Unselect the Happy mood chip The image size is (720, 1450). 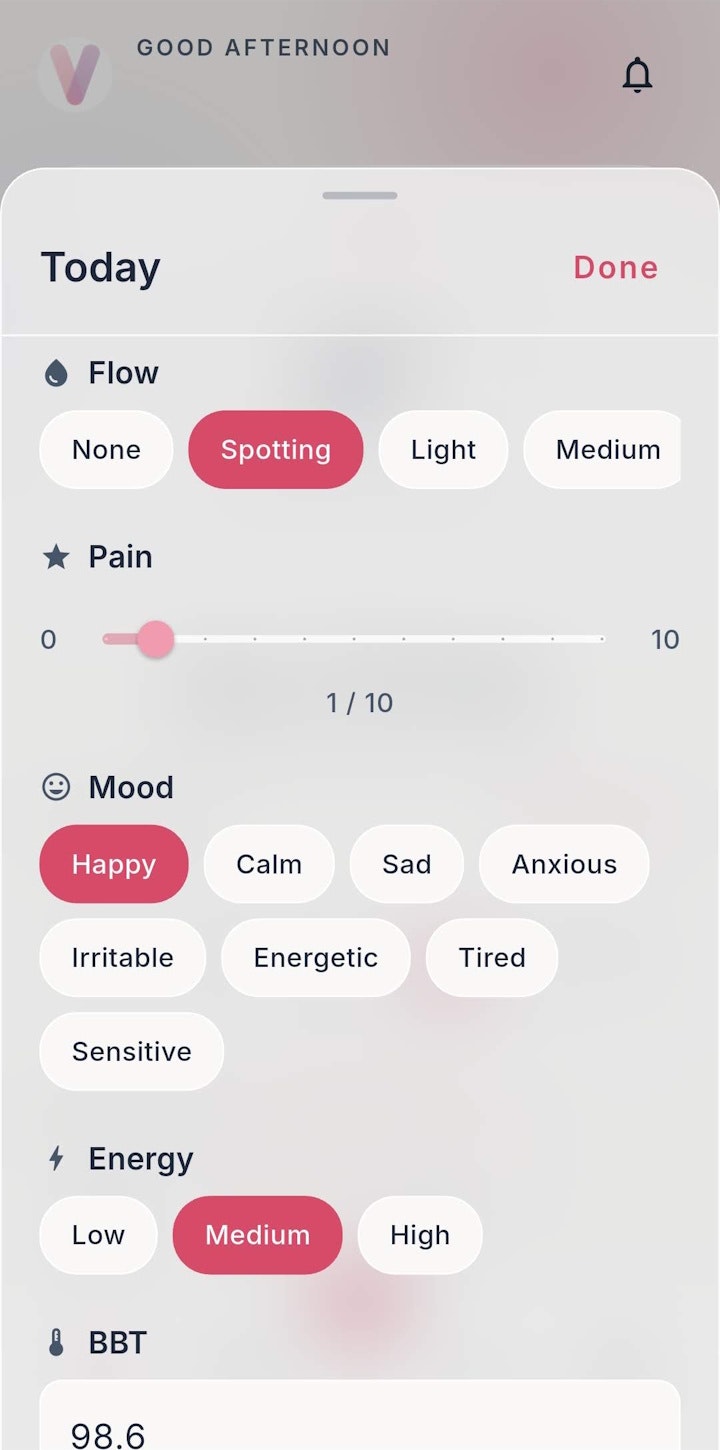[x=113, y=864]
